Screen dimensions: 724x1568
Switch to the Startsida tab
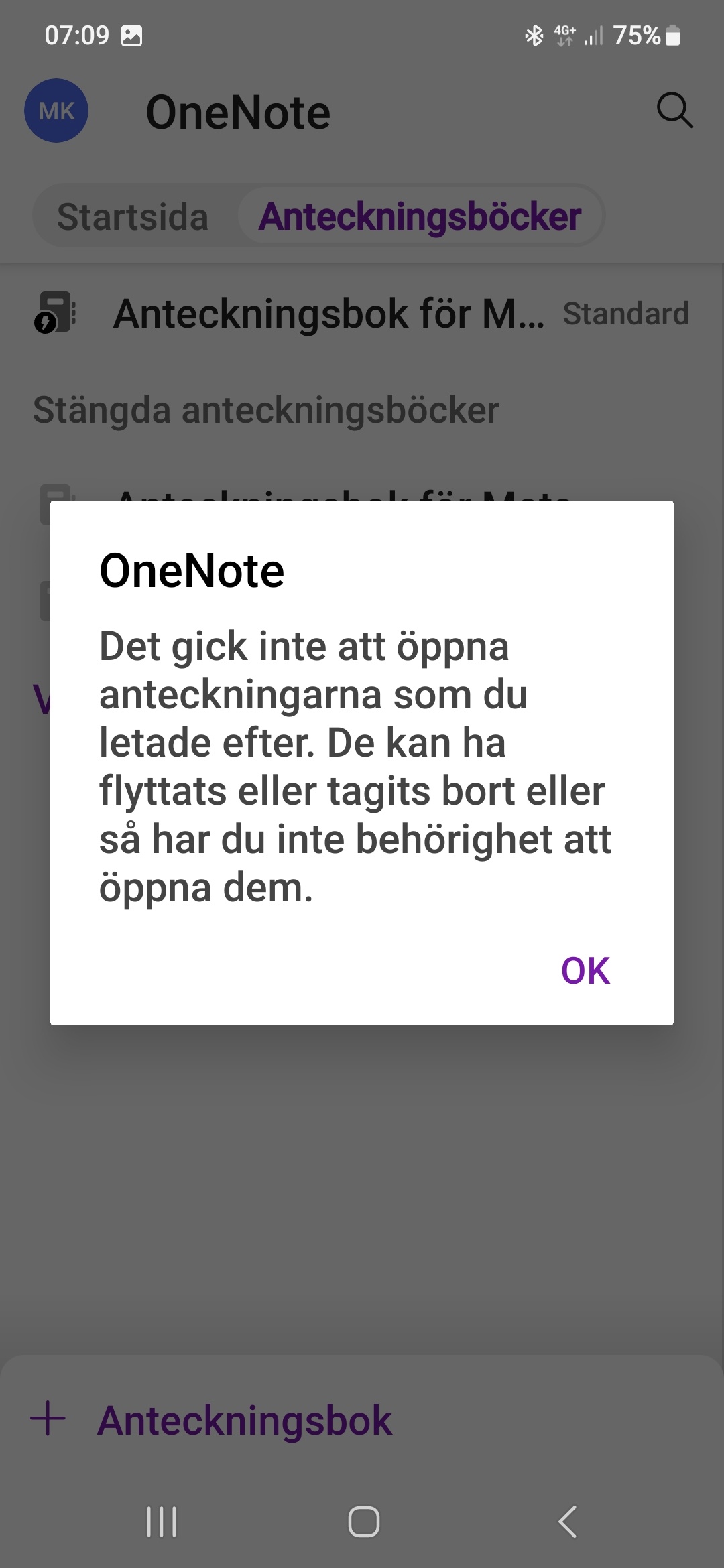[133, 216]
